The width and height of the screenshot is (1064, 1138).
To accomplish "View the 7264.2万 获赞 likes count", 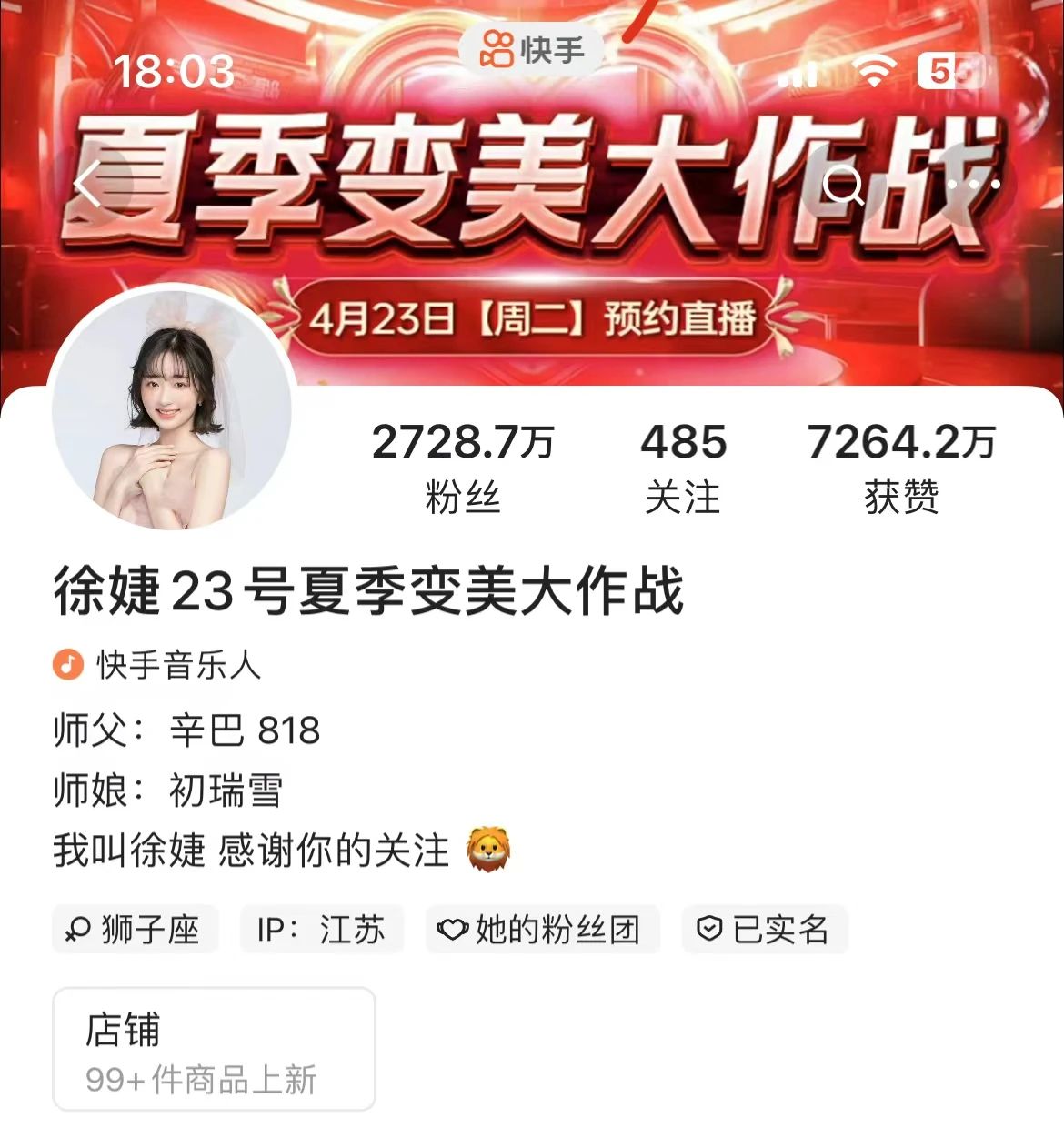I will pos(901,468).
